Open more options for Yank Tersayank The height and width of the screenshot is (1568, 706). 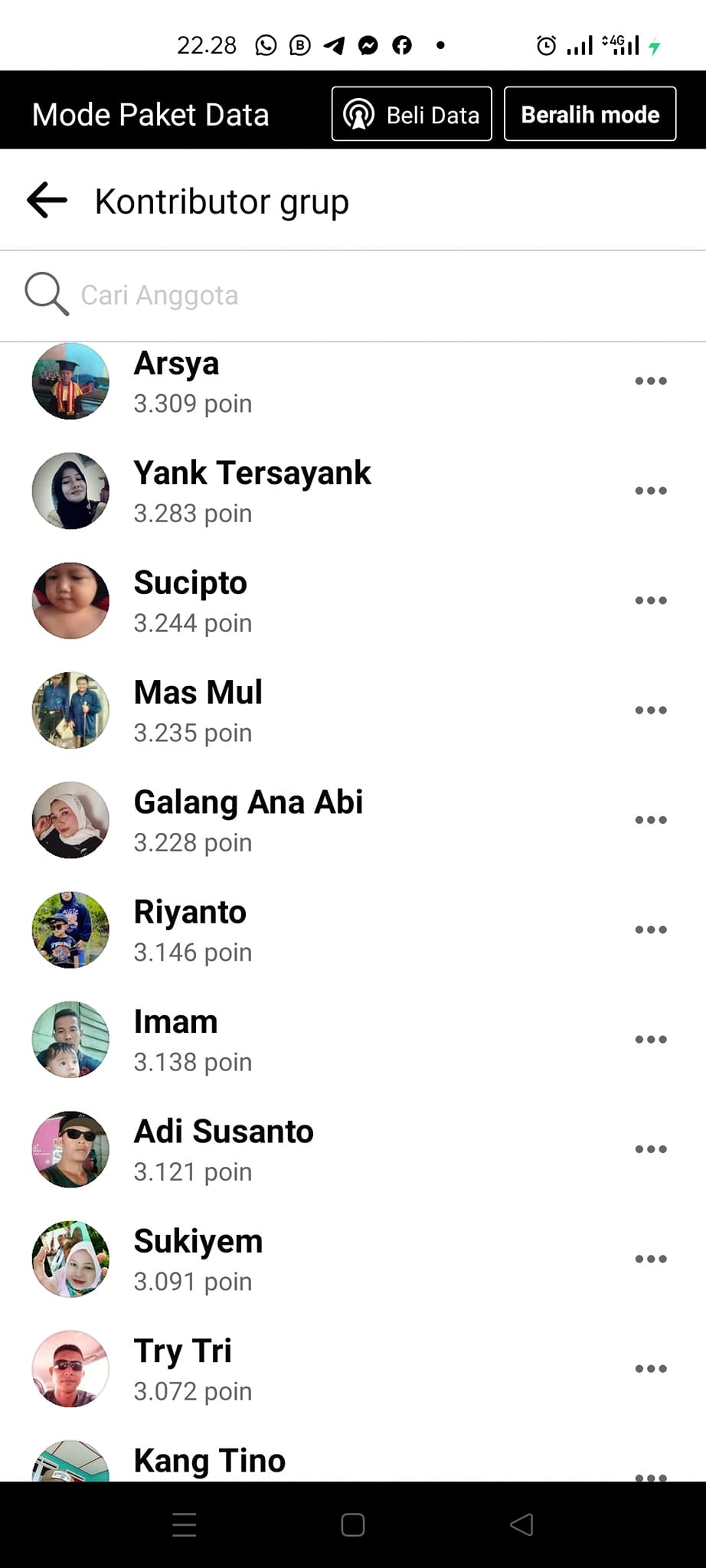click(x=651, y=491)
